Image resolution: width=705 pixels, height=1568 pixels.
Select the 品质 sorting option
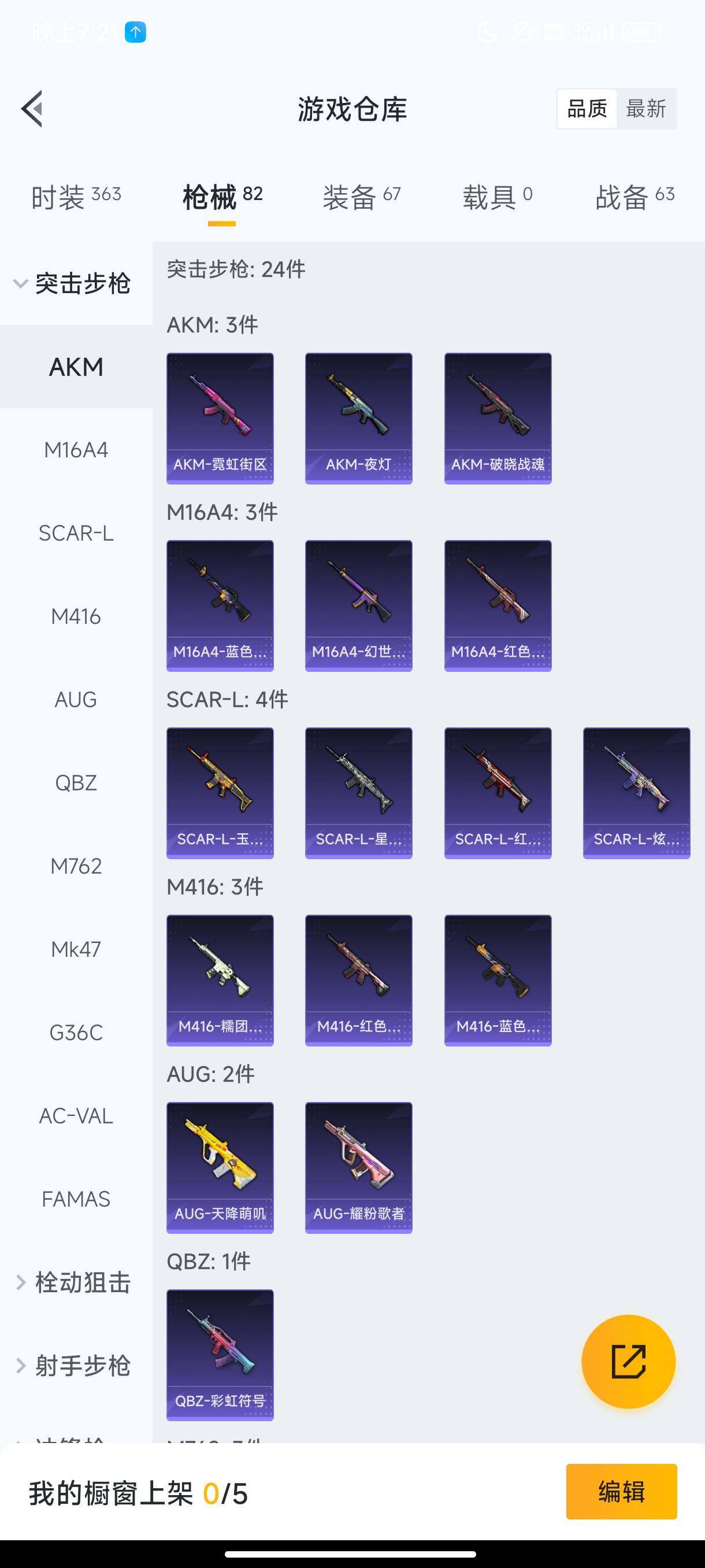(x=587, y=109)
